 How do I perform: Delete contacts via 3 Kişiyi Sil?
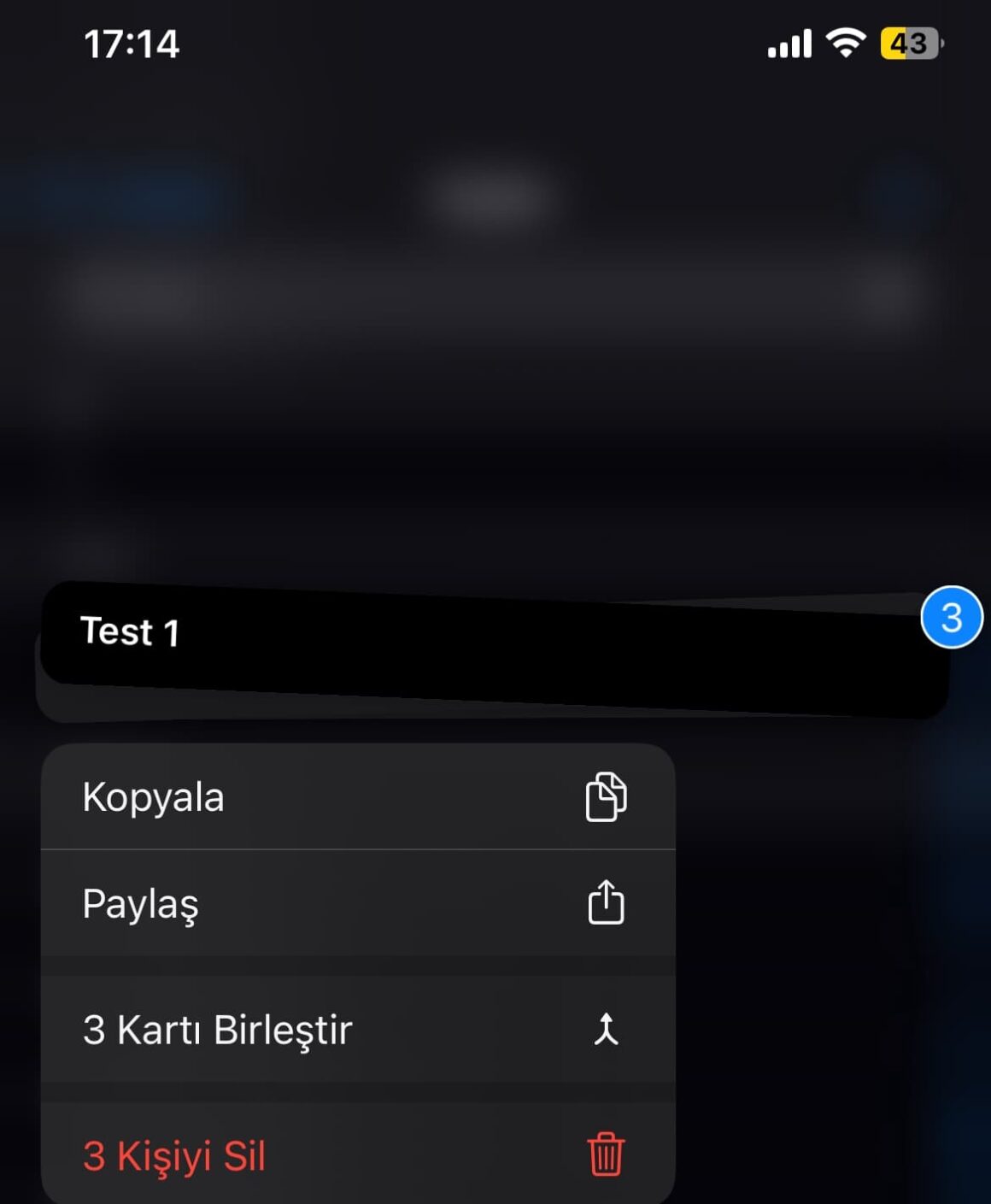coord(357,1154)
